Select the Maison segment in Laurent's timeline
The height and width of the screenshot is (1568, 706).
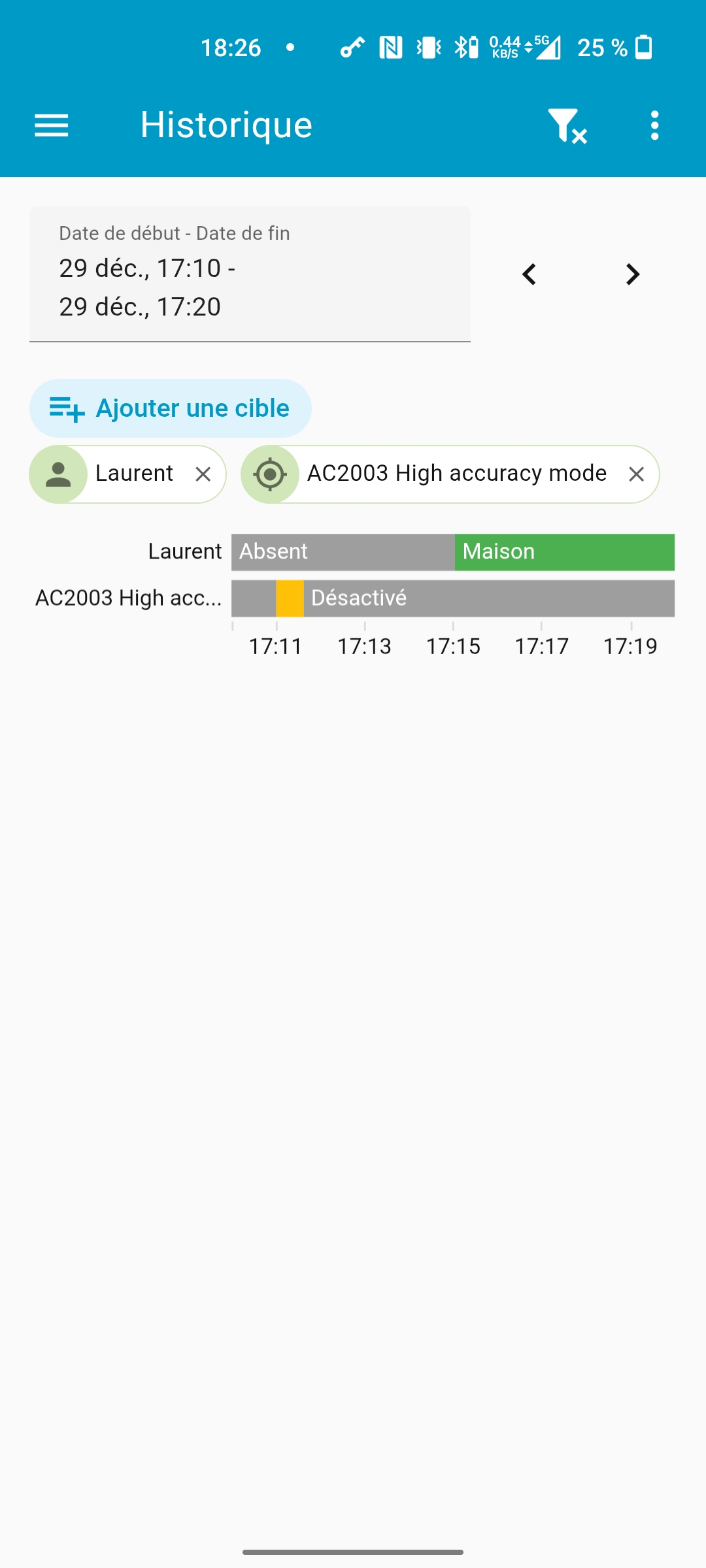[x=564, y=552]
